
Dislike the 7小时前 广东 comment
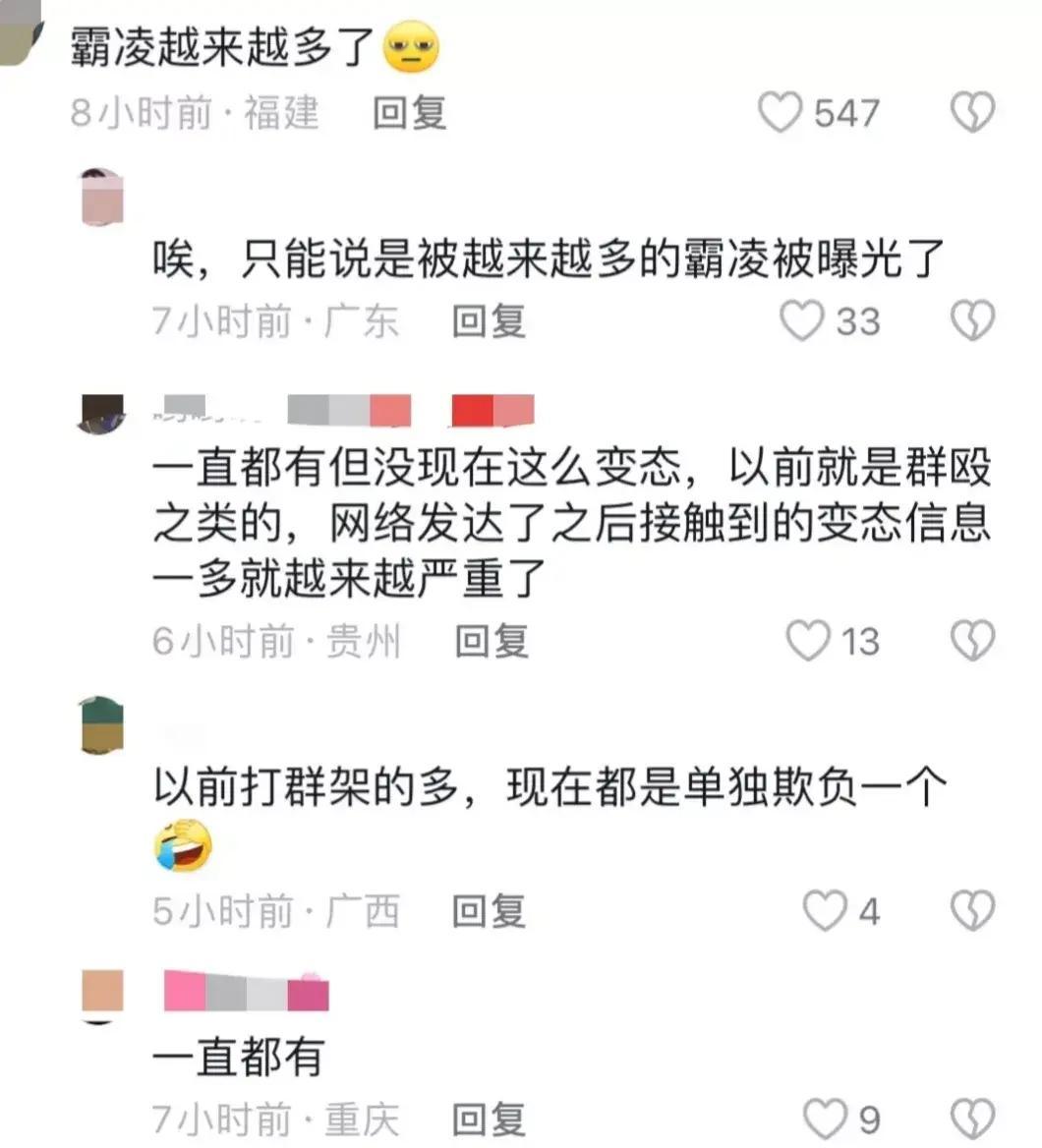pyautogui.click(x=972, y=321)
